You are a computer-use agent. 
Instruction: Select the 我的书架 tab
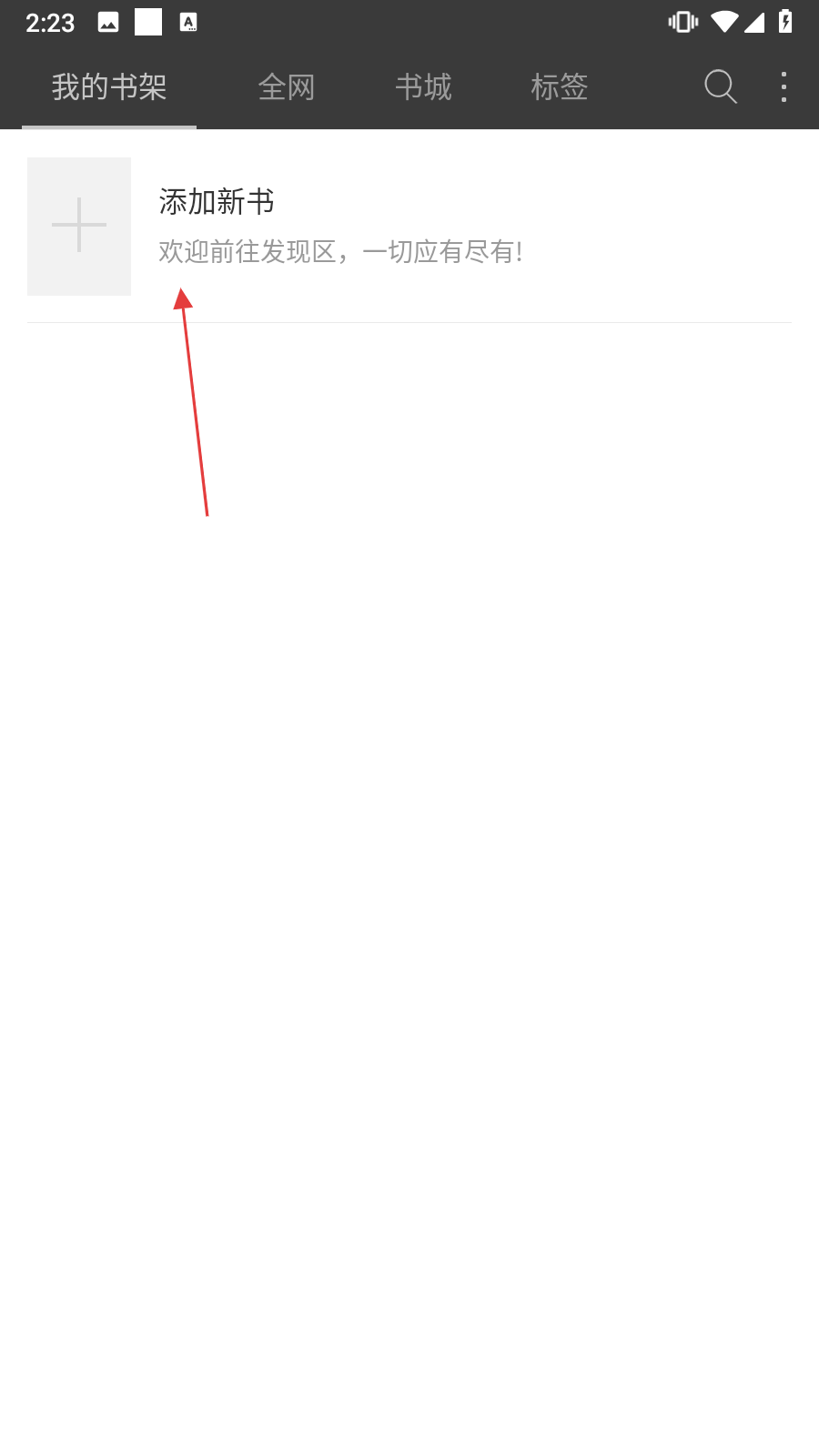(109, 87)
